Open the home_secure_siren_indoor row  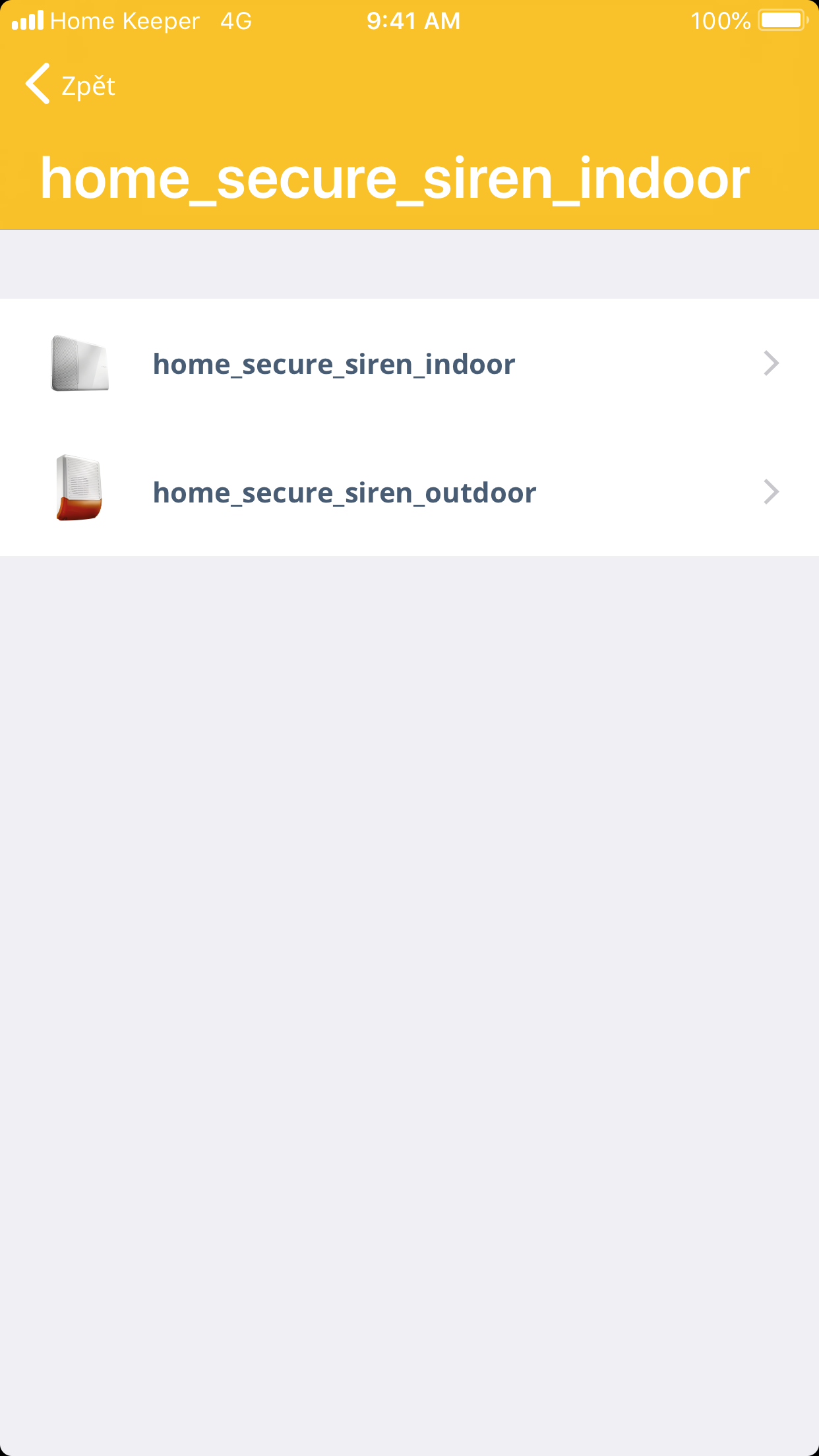(409, 363)
